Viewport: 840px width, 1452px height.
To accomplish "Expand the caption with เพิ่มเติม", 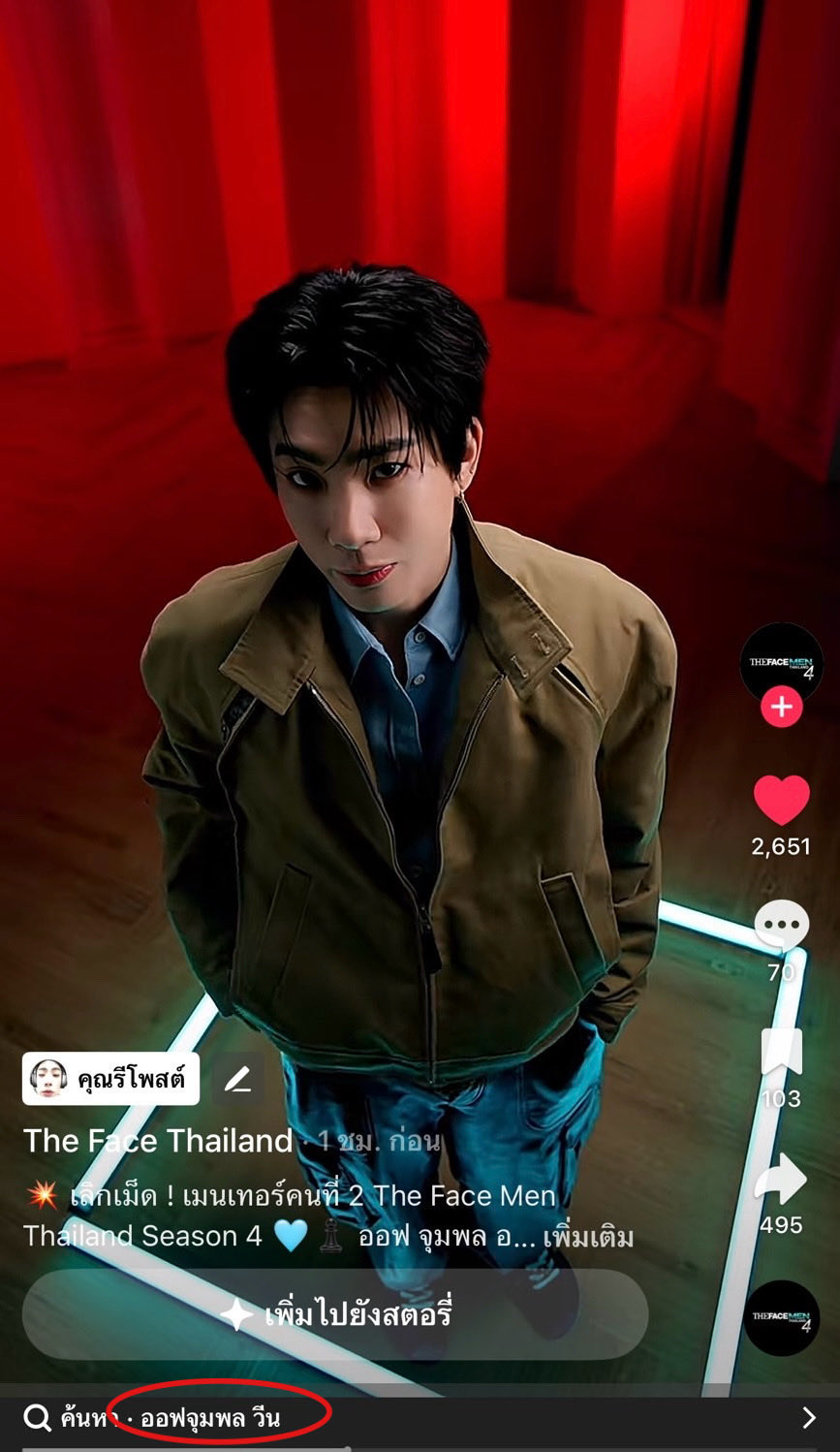I will pyautogui.click(x=588, y=1237).
